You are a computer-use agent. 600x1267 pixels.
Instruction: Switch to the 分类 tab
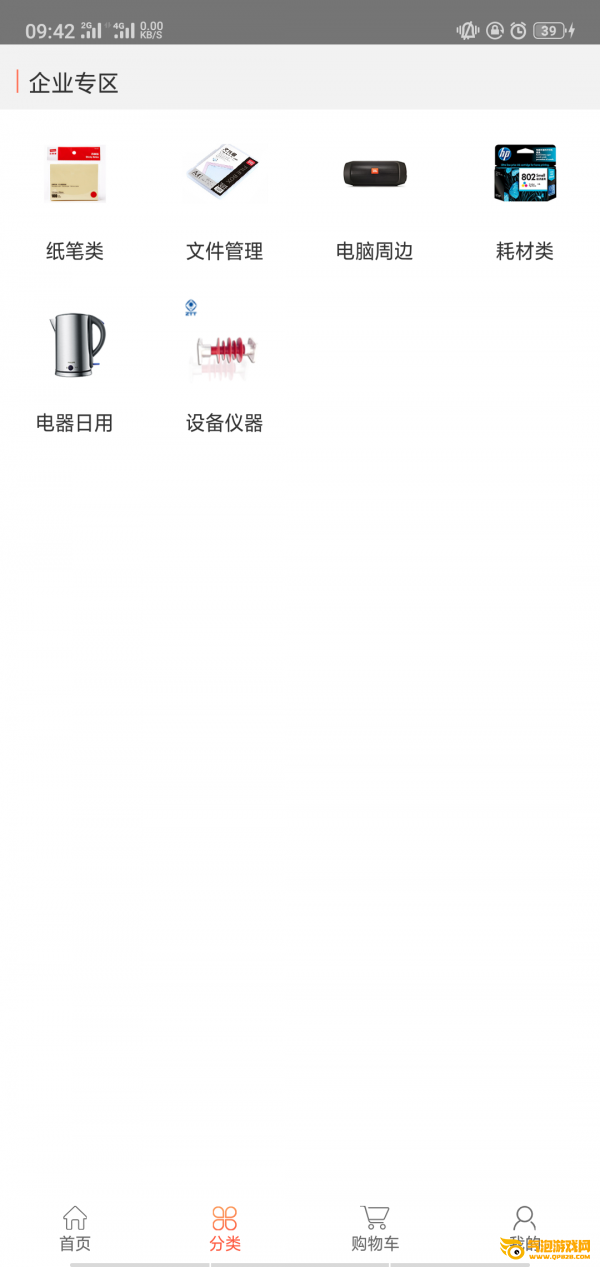pyautogui.click(x=225, y=1229)
